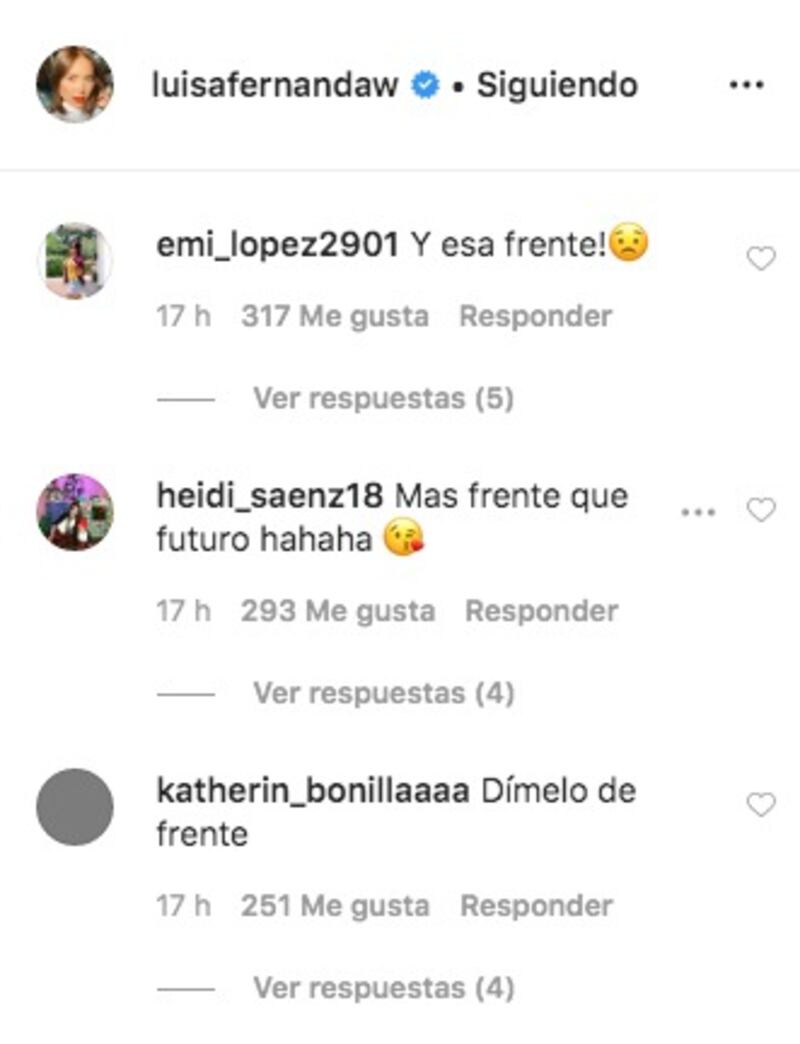Like katherin_bonillaaaa's comment
The height and width of the screenshot is (1044, 800).
coord(761,804)
